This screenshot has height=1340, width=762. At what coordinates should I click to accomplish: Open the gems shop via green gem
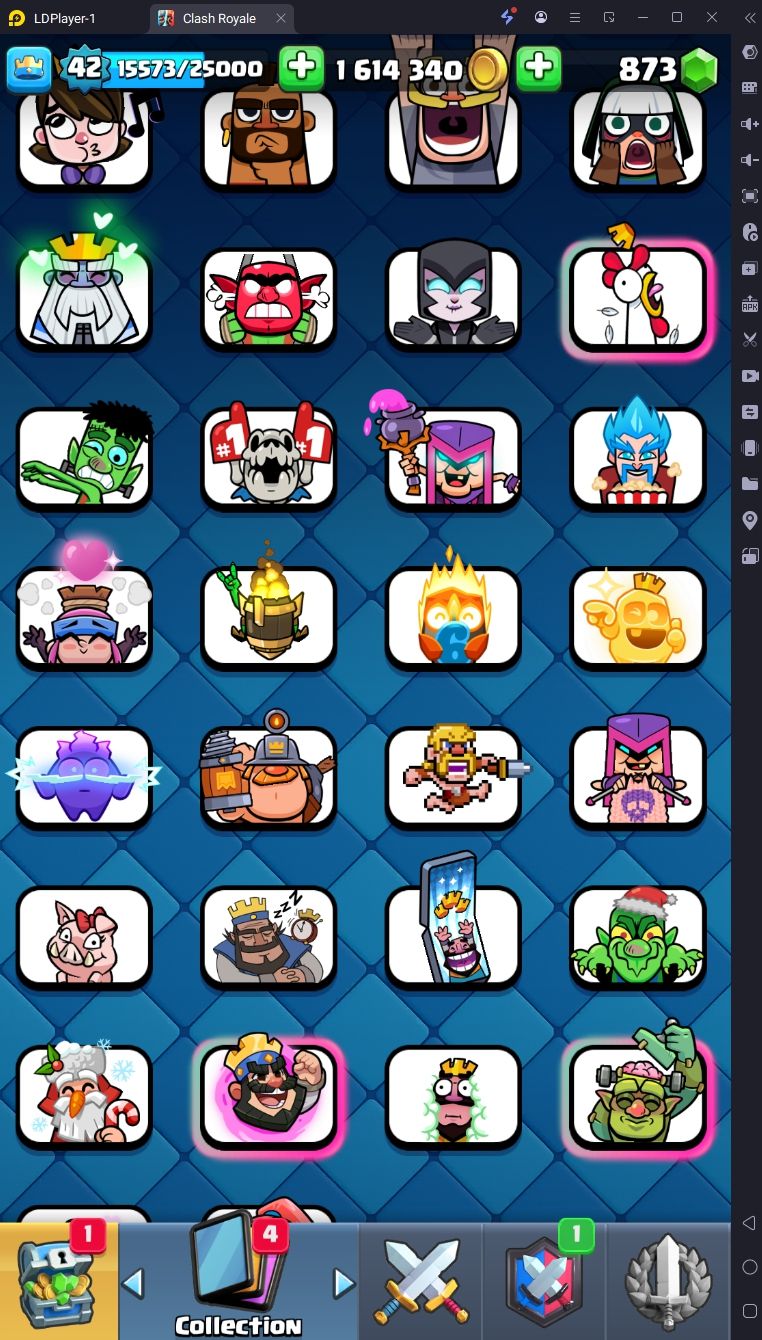pos(699,69)
